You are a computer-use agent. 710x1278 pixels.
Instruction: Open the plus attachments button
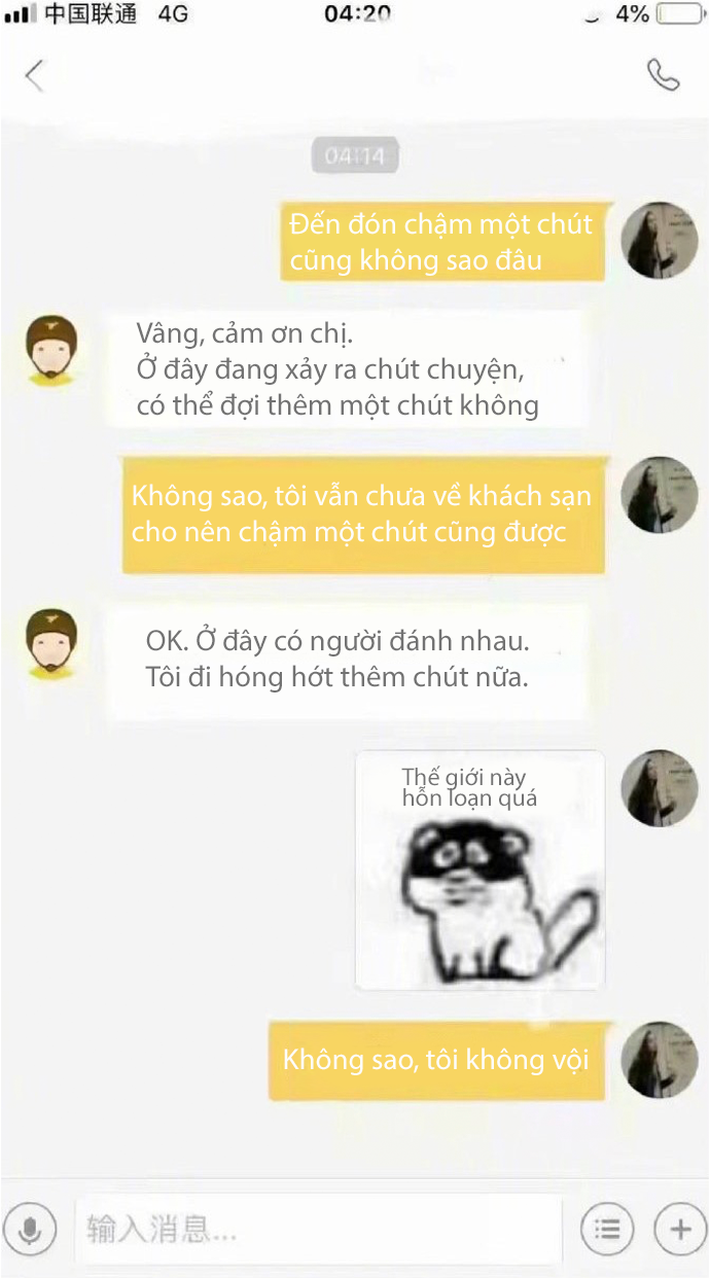[x=680, y=1228]
